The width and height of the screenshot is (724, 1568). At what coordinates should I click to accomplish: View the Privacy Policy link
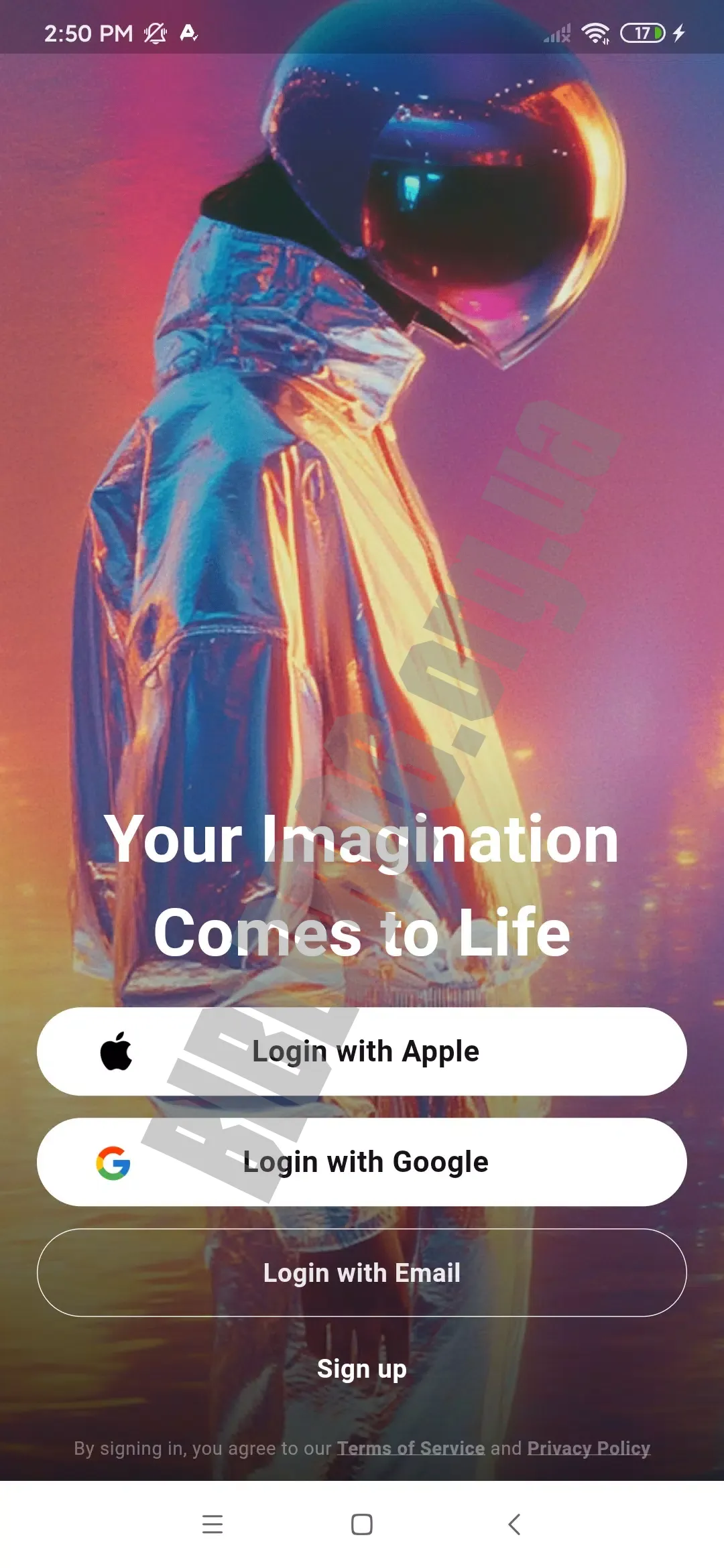pyautogui.click(x=589, y=1448)
